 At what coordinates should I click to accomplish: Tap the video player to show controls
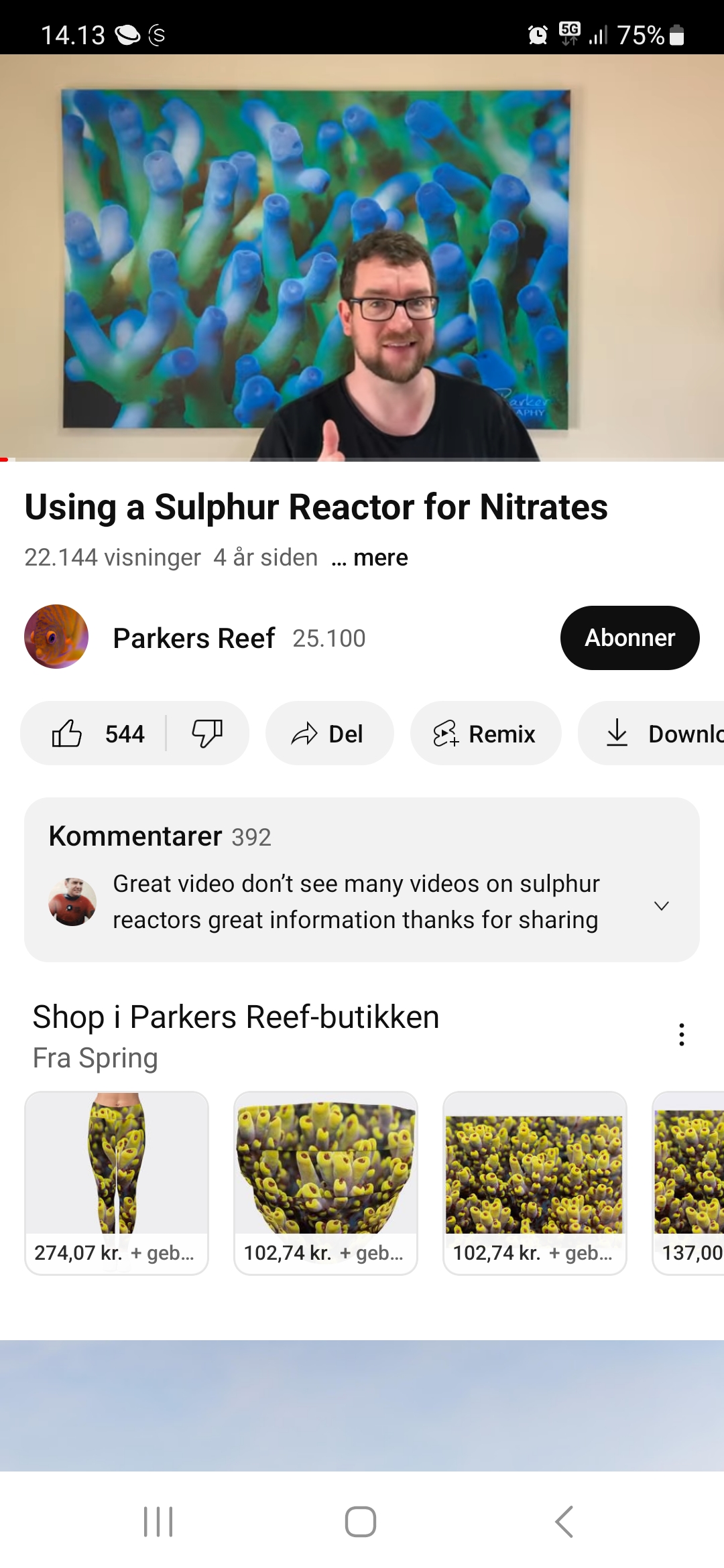pos(362,258)
